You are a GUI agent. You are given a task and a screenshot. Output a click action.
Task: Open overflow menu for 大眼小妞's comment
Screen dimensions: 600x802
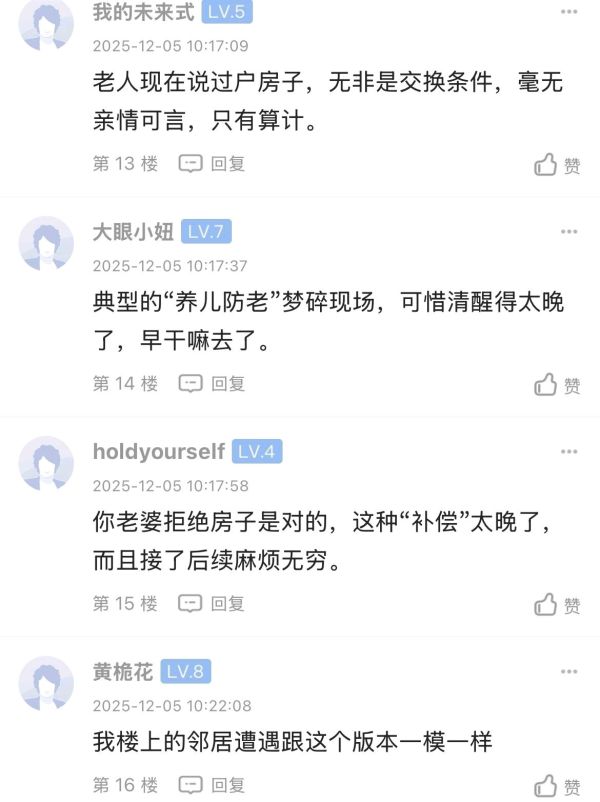click(x=569, y=232)
